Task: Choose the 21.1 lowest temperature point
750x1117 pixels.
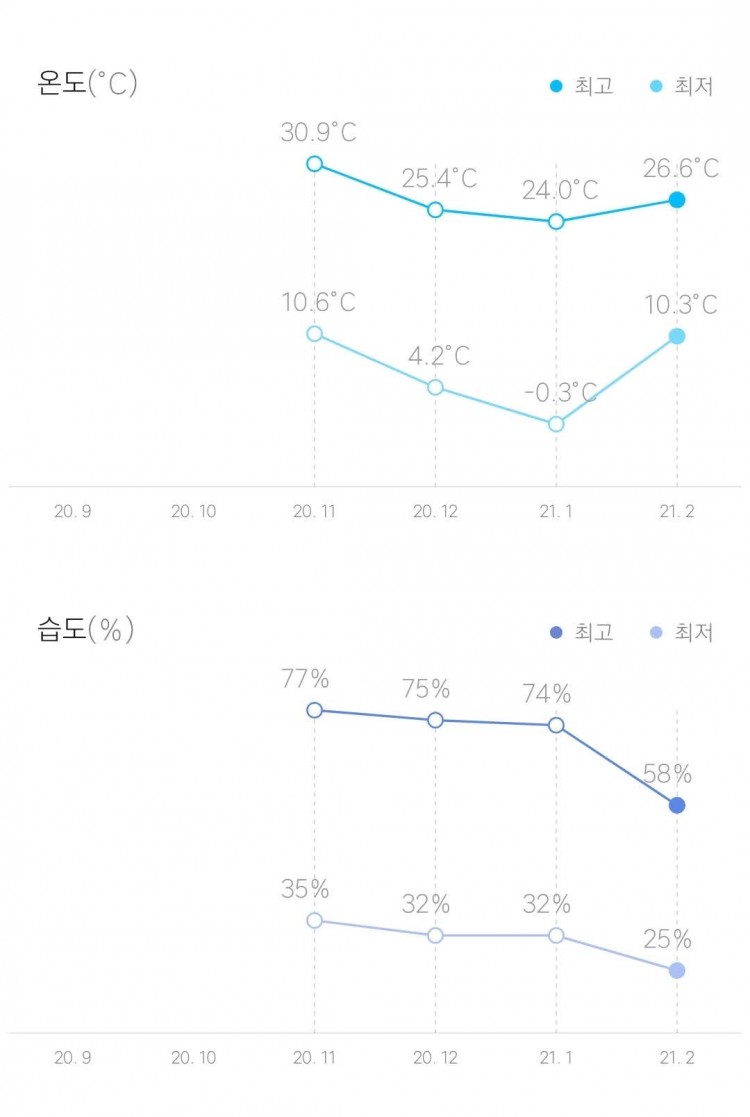Action: pos(556,424)
